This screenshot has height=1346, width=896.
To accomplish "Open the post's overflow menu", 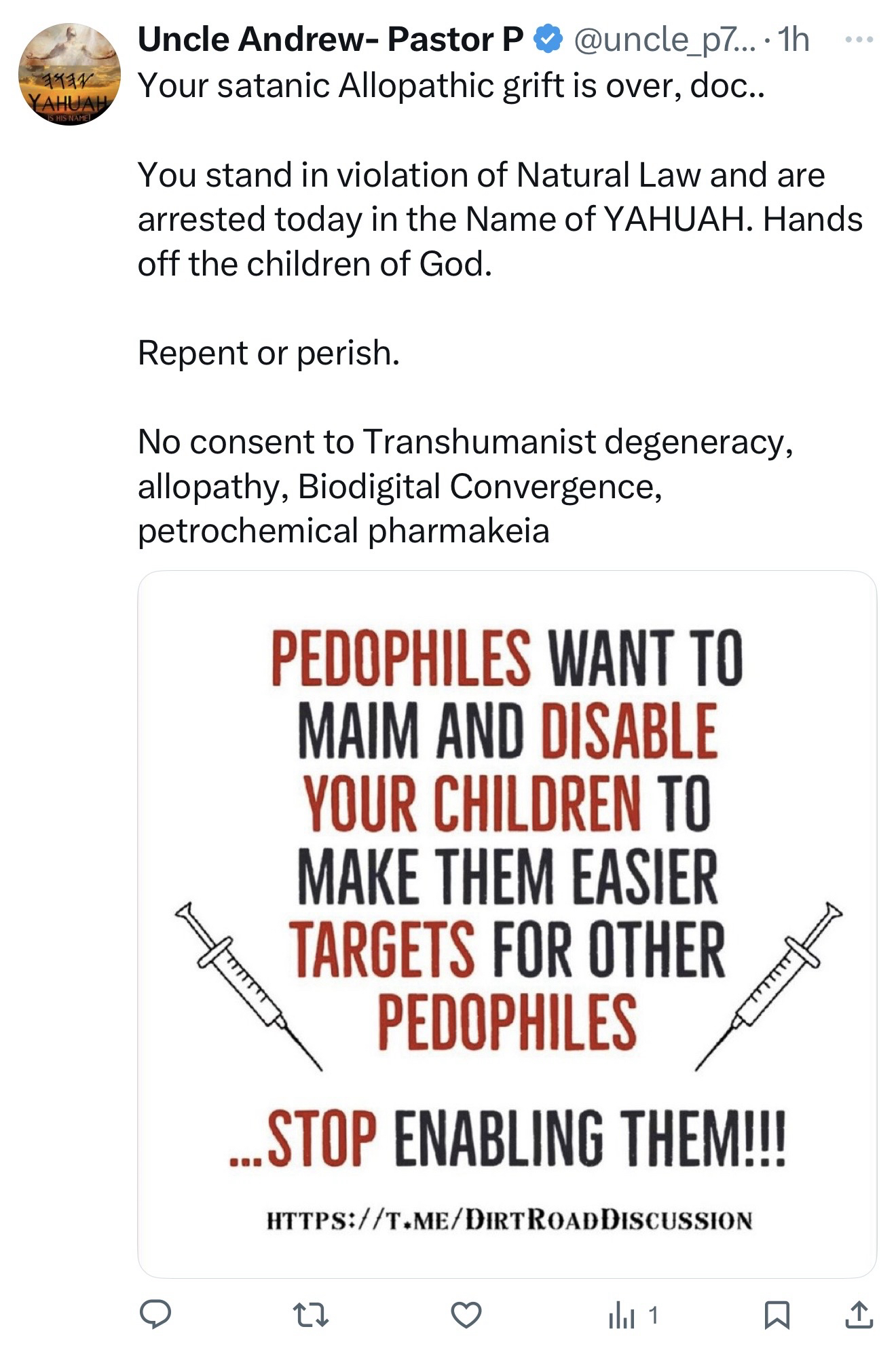I will coord(859,40).
